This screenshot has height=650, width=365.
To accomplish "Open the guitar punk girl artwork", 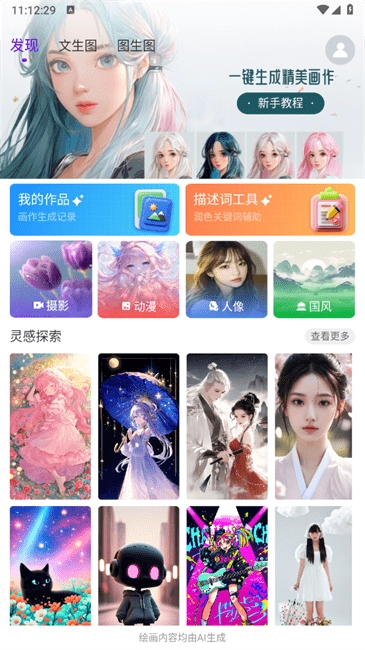I will click(x=227, y=566).
